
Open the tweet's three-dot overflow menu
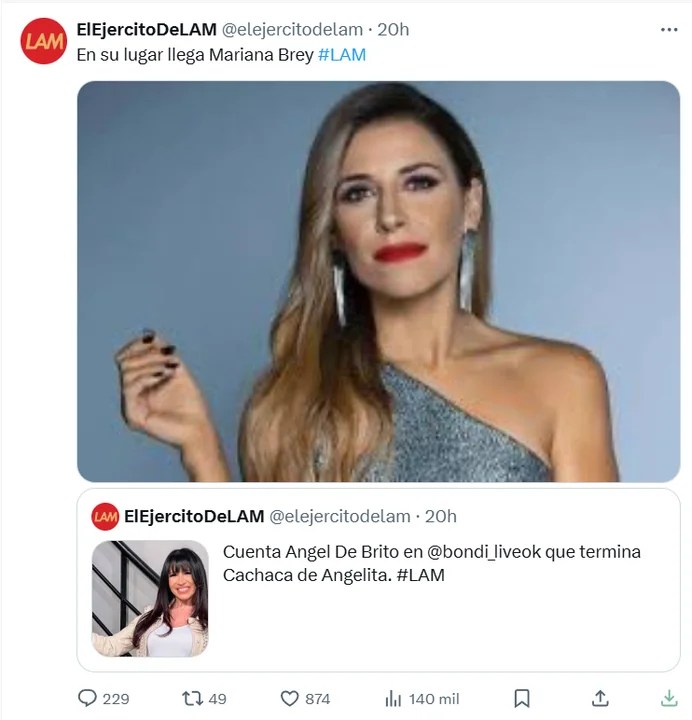click(x=669, y=30)
